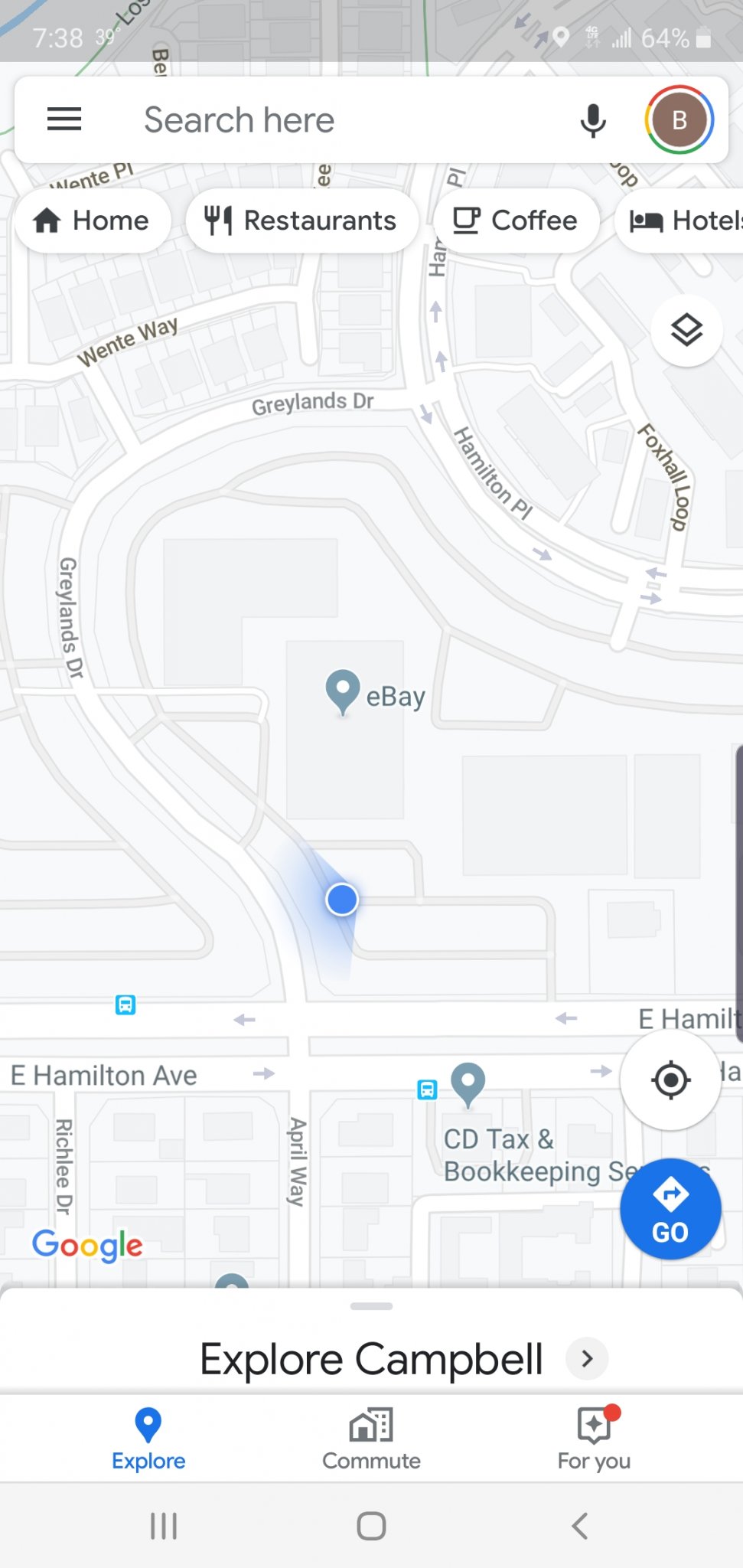This screenshot has height=1568, width=743.
Task: Select the Explore tab
Action: pos(148,1439)
